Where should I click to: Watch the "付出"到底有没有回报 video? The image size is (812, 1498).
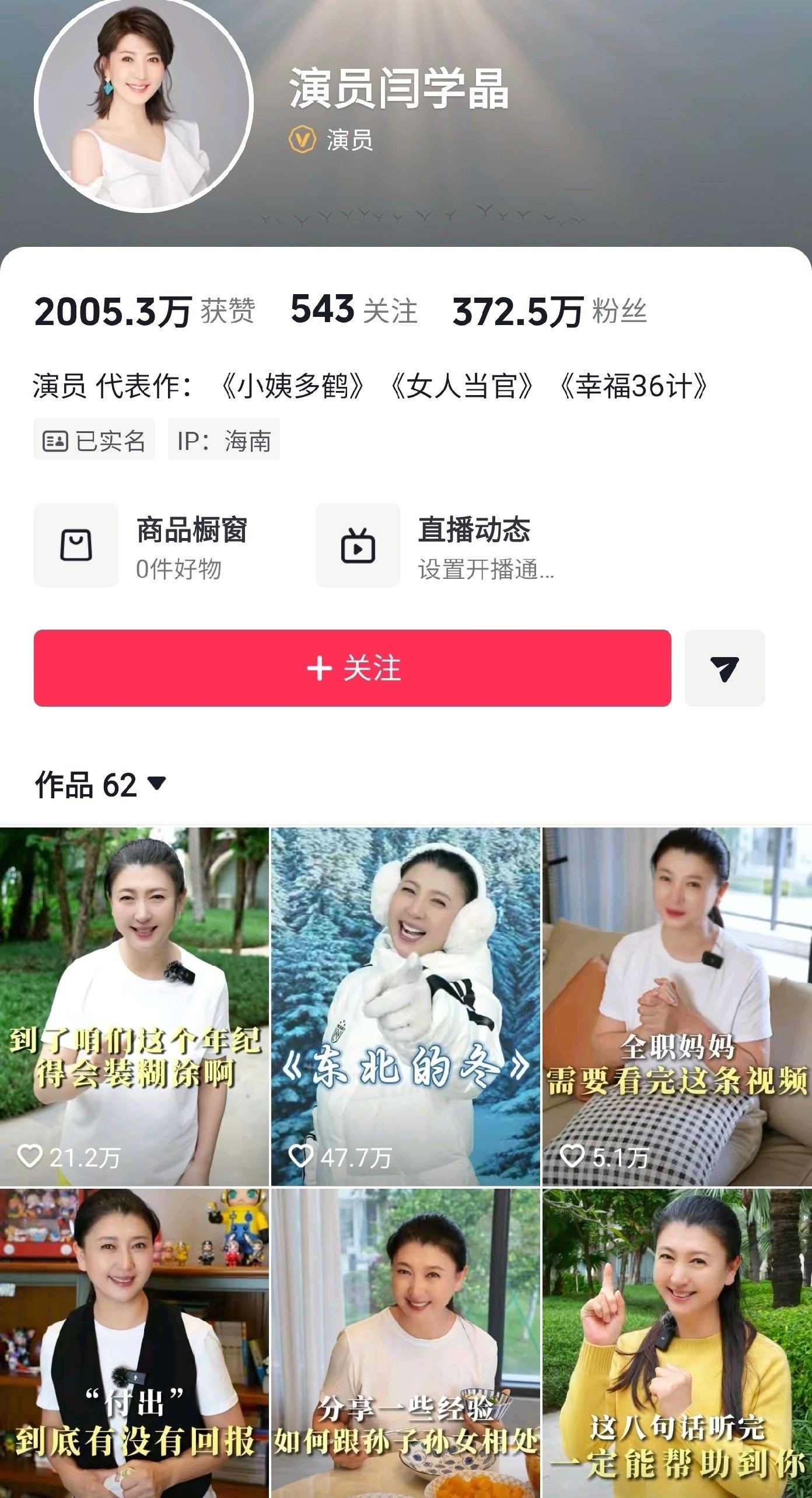point(134,1342)
